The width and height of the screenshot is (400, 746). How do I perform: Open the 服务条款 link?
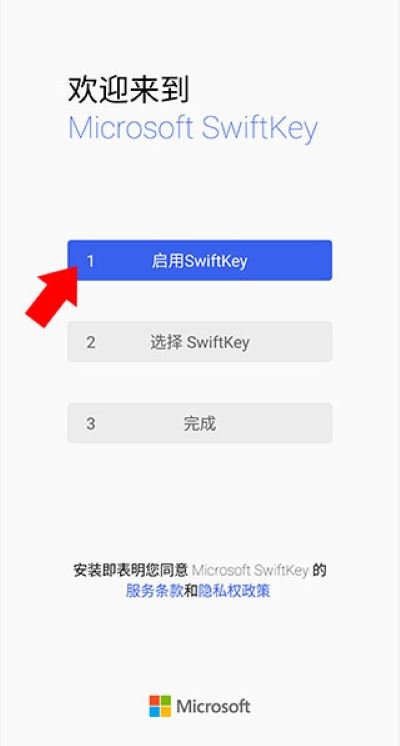(x=155, y=591)
